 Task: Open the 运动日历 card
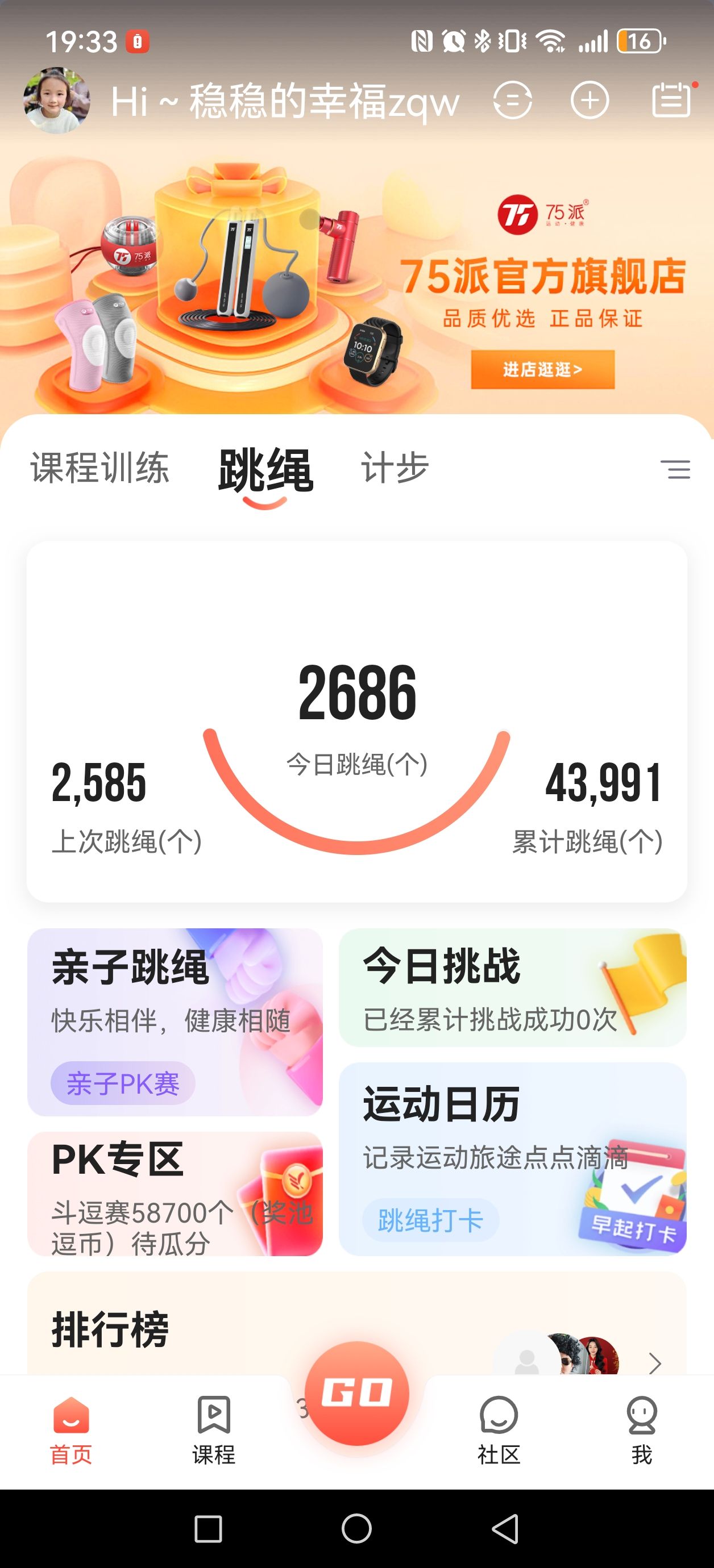click(512, 1158)
